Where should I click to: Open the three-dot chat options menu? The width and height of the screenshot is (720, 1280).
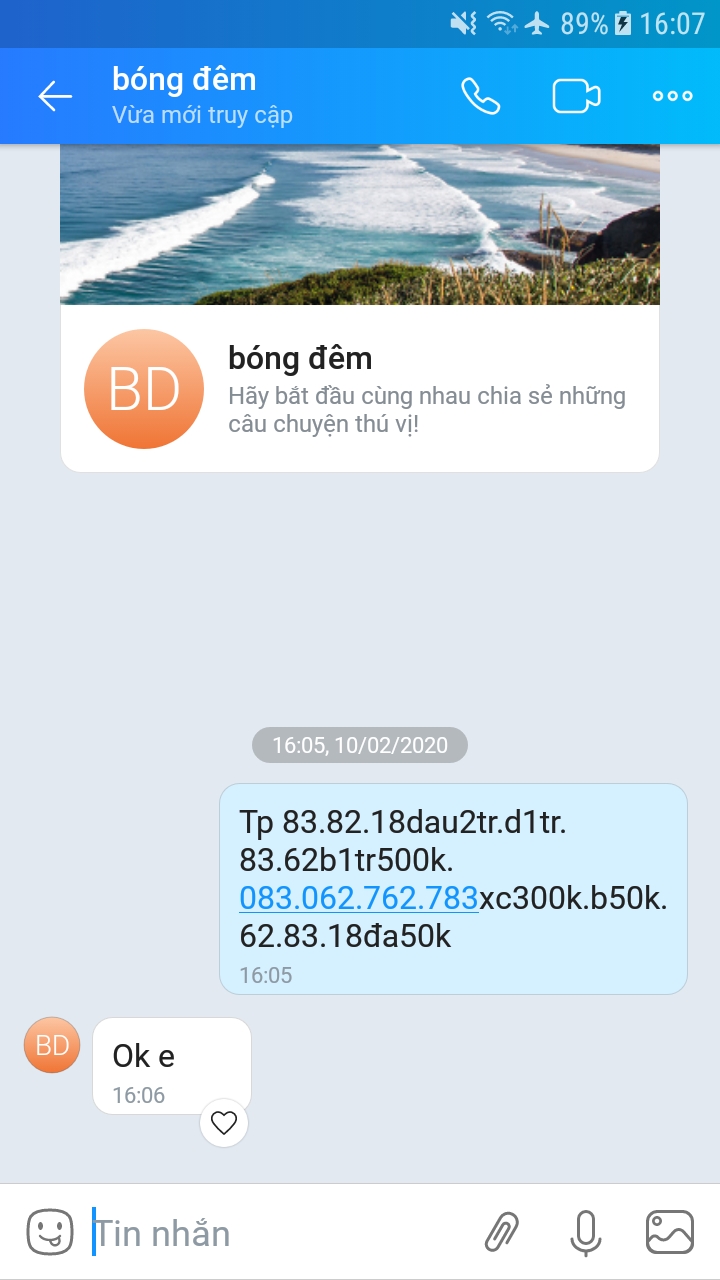pyautogui.click(x=672, y=96)
